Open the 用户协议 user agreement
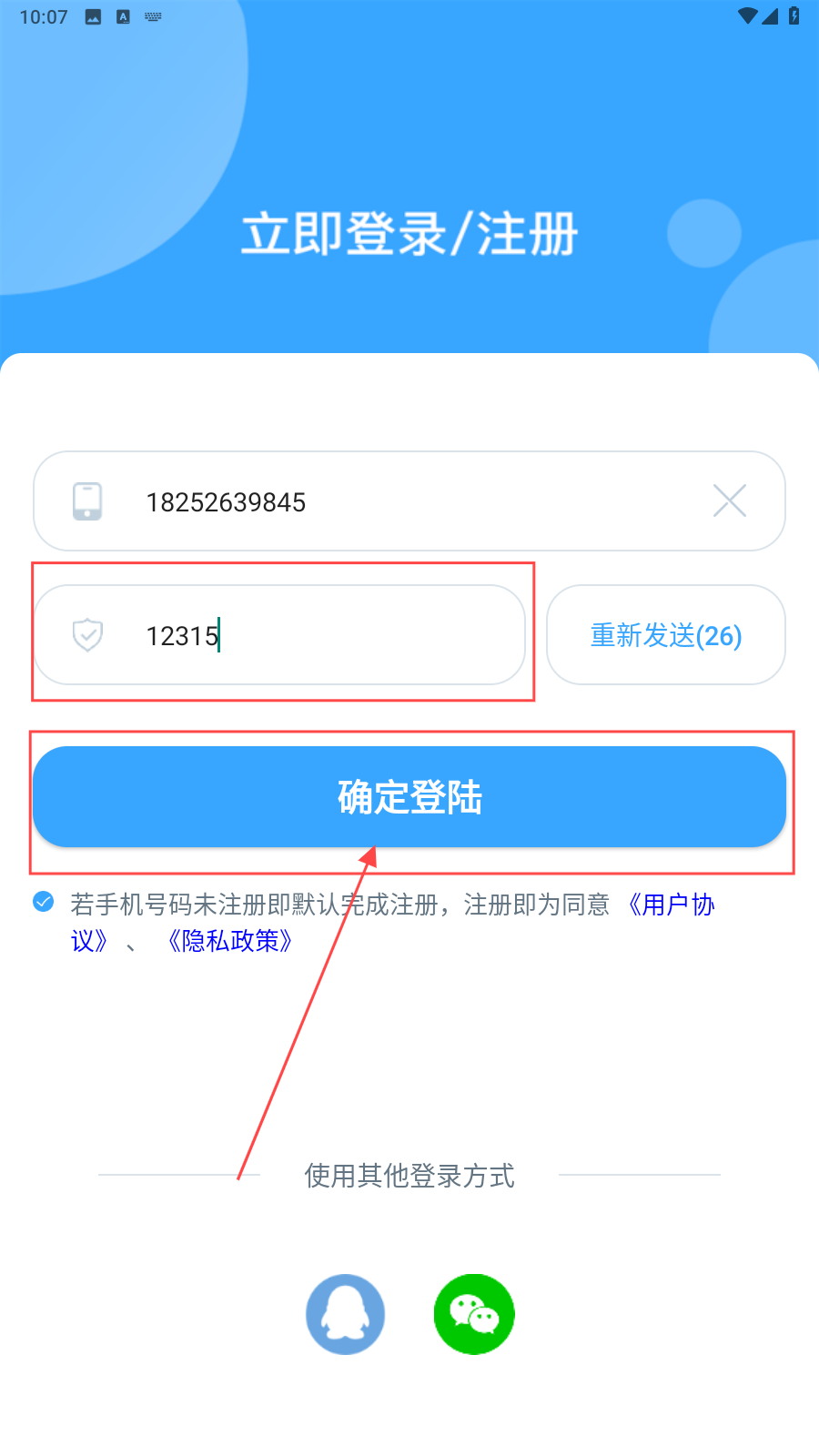 [672, 905]
